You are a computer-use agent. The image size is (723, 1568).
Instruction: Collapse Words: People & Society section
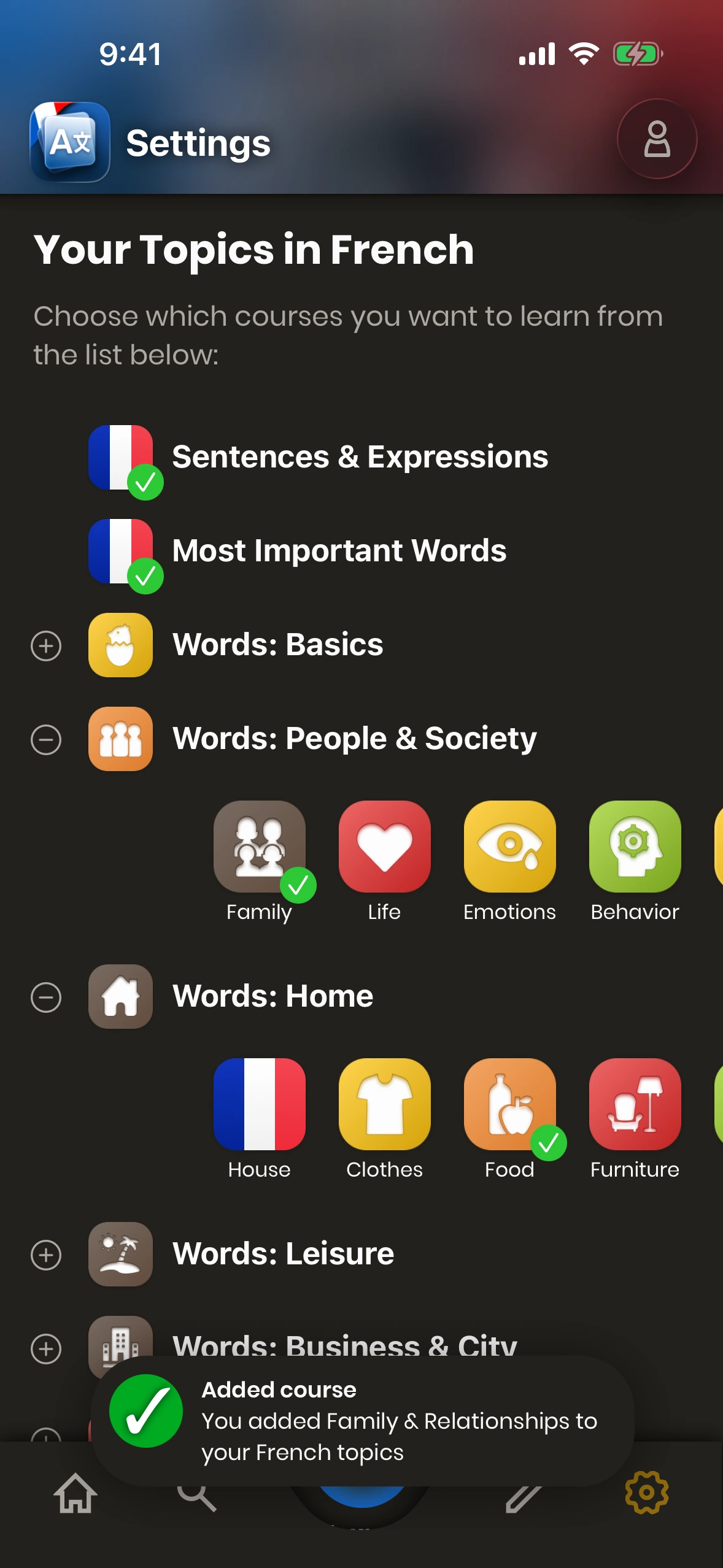pos(46,739)
